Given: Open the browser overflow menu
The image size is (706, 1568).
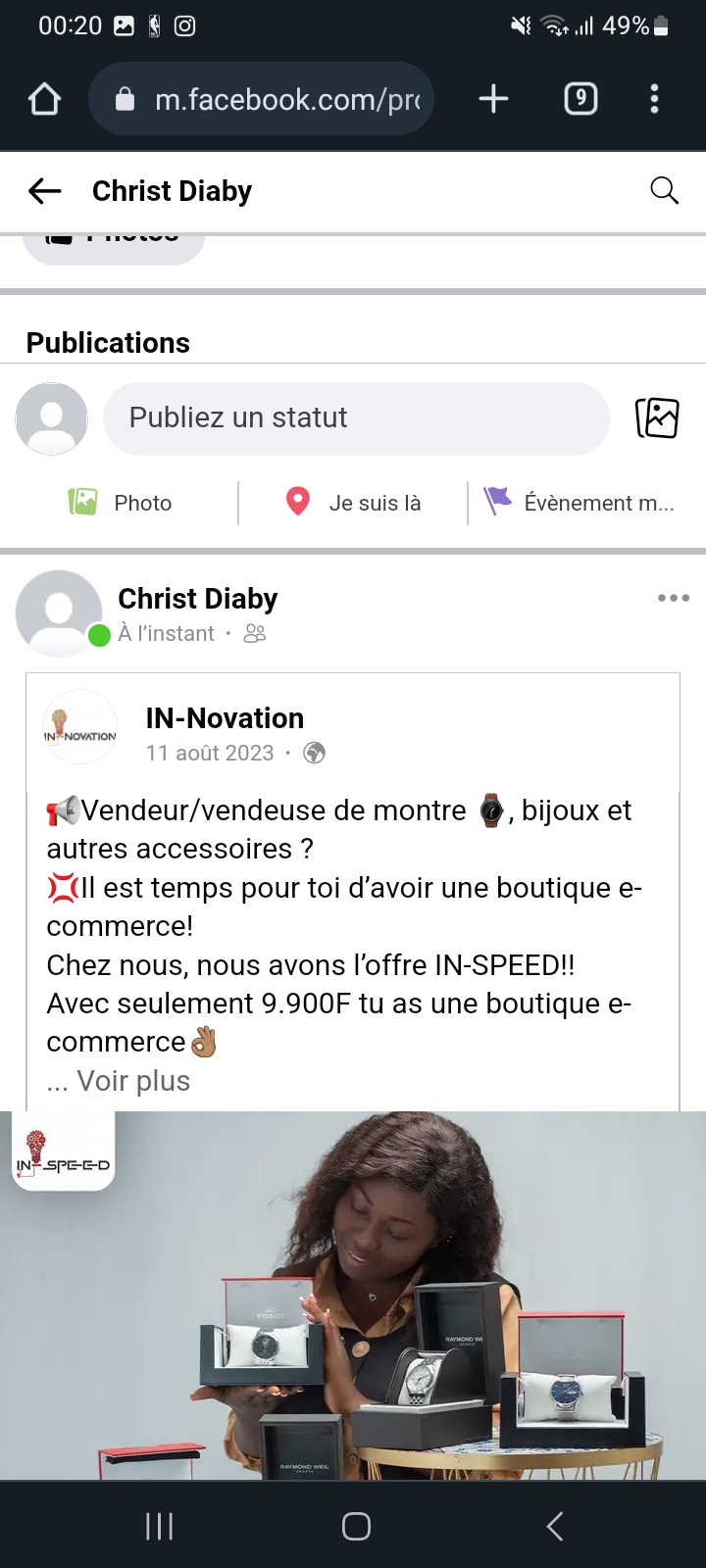Looking at the screenshot, I should tap(654, 99).
